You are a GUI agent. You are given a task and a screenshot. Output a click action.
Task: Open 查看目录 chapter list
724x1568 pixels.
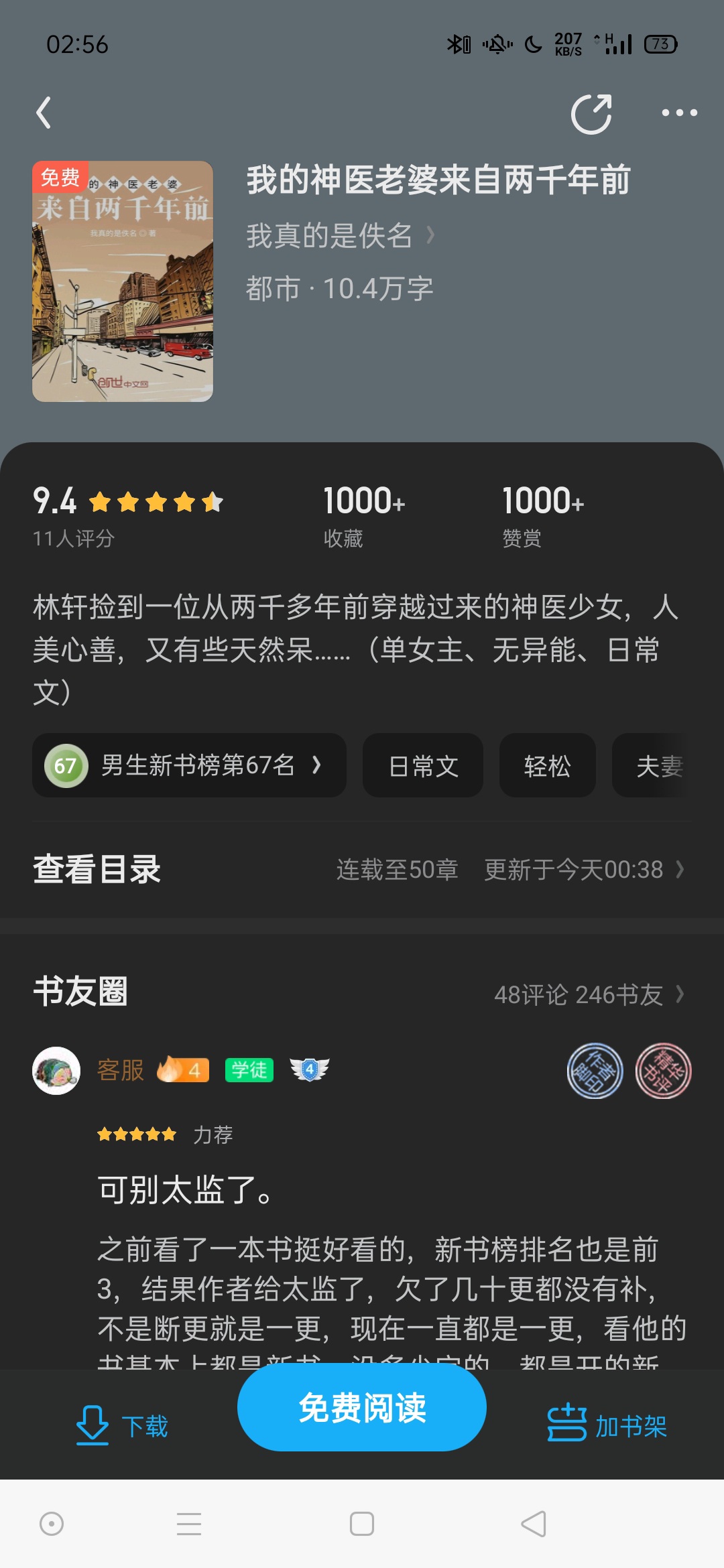pyautogui.click(x=362, y=870)
